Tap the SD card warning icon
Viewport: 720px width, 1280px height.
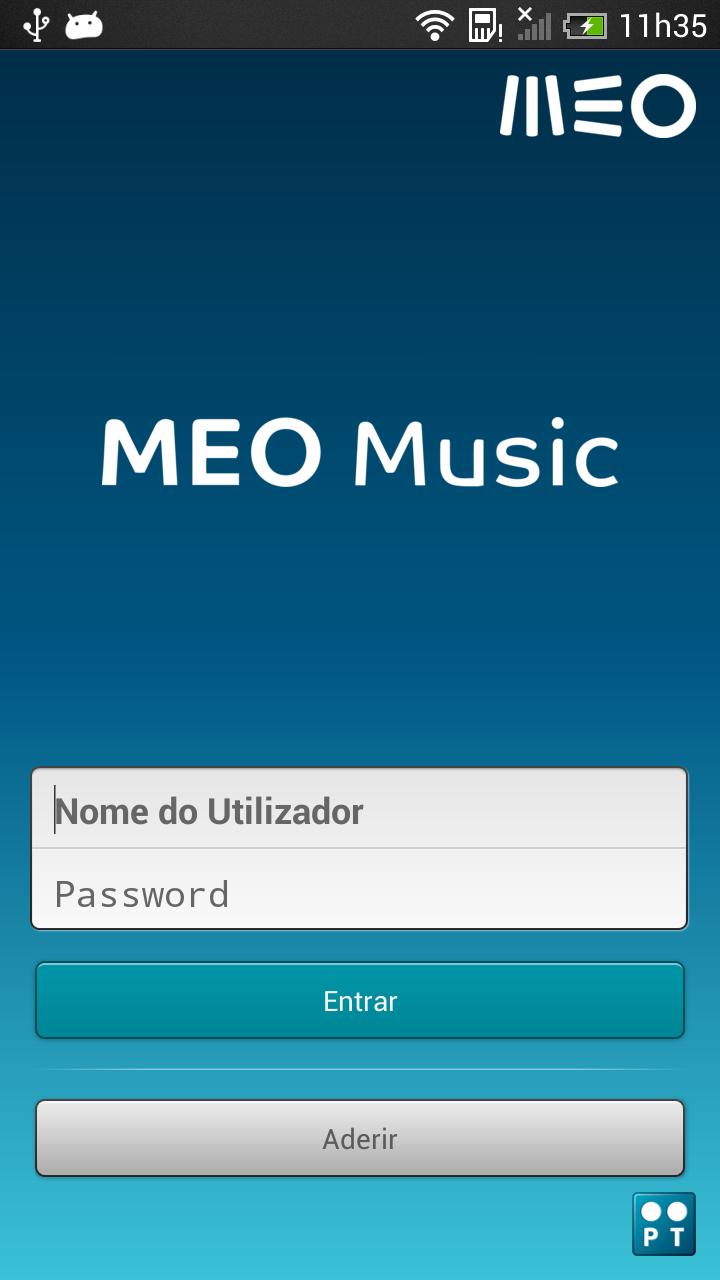481,25
